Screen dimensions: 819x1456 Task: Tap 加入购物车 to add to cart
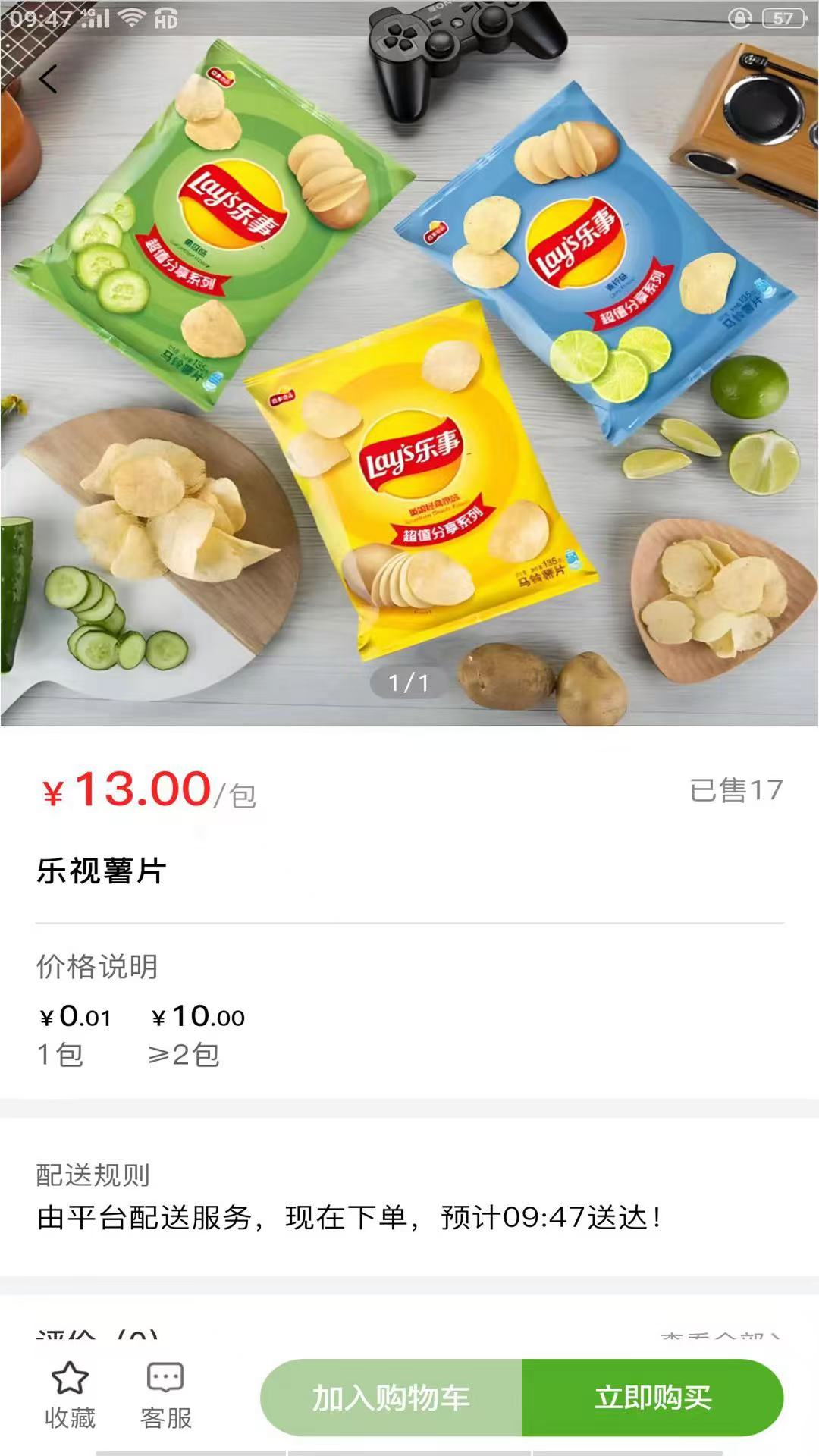tap(392, 1400)
